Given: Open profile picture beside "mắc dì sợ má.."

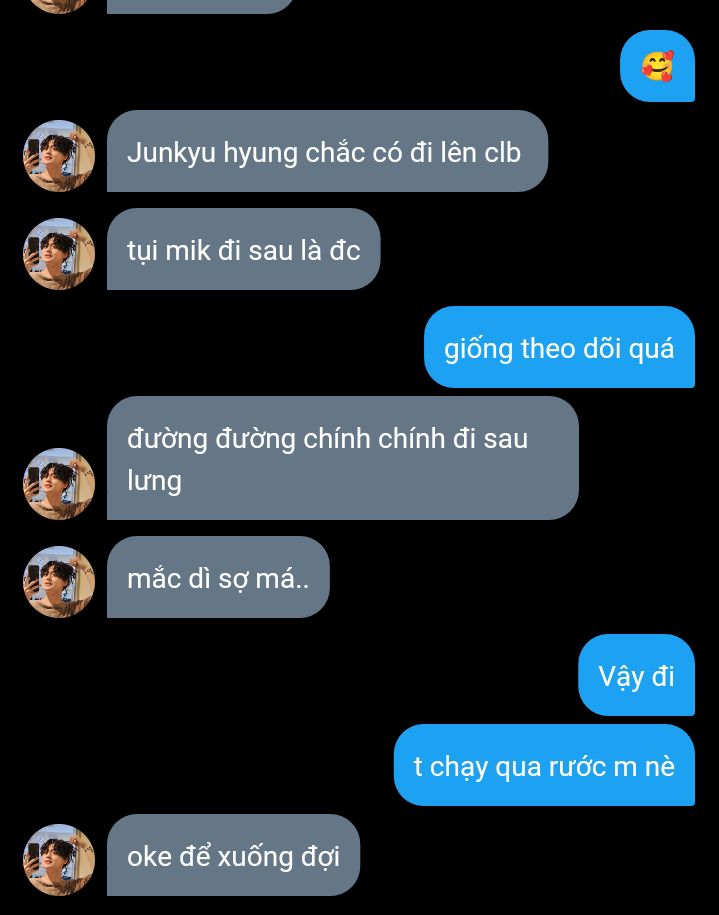Looking at the screenshot, I should tap(58, 582).
